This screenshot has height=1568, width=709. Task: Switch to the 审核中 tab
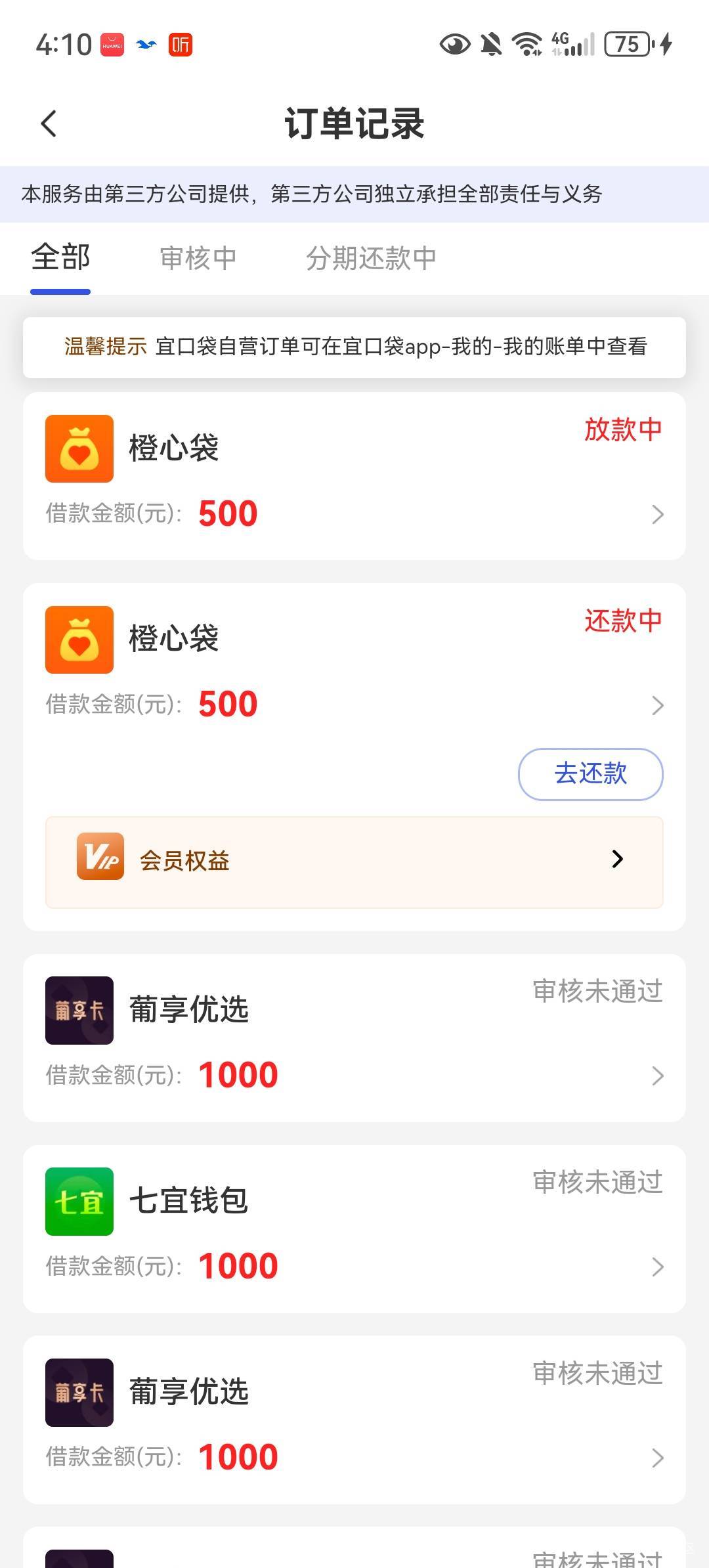198,258
